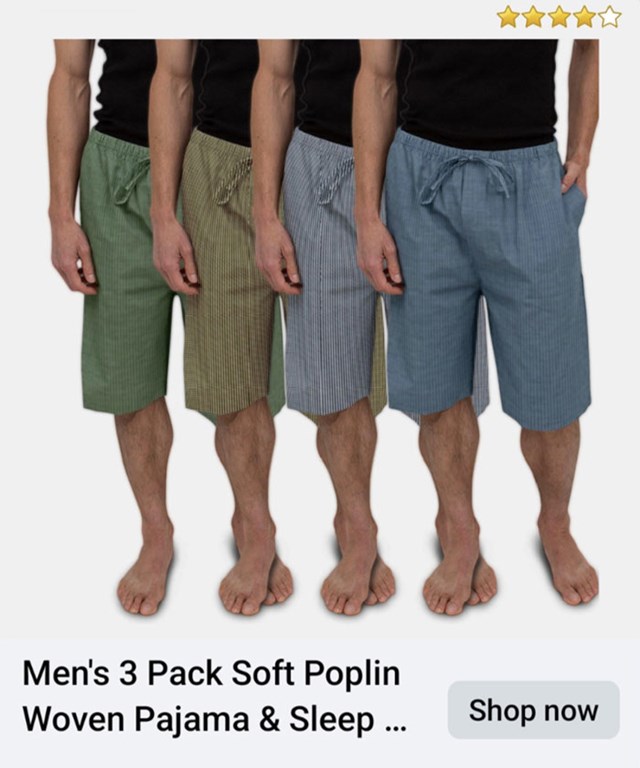640x768 pixels.
Task: Tap the Shop now button
Action: [533, 711]
